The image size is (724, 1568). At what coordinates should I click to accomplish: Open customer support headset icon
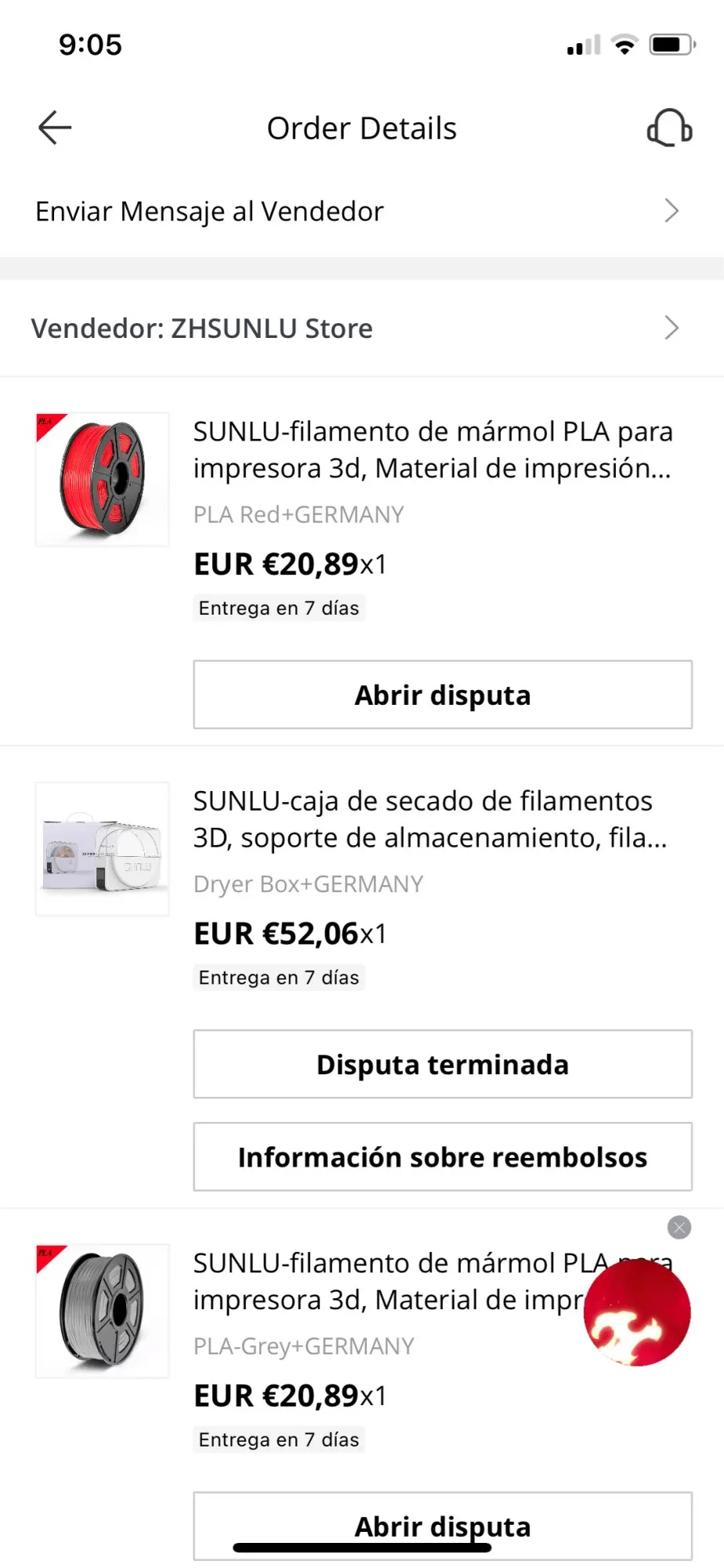pos(669,128)
